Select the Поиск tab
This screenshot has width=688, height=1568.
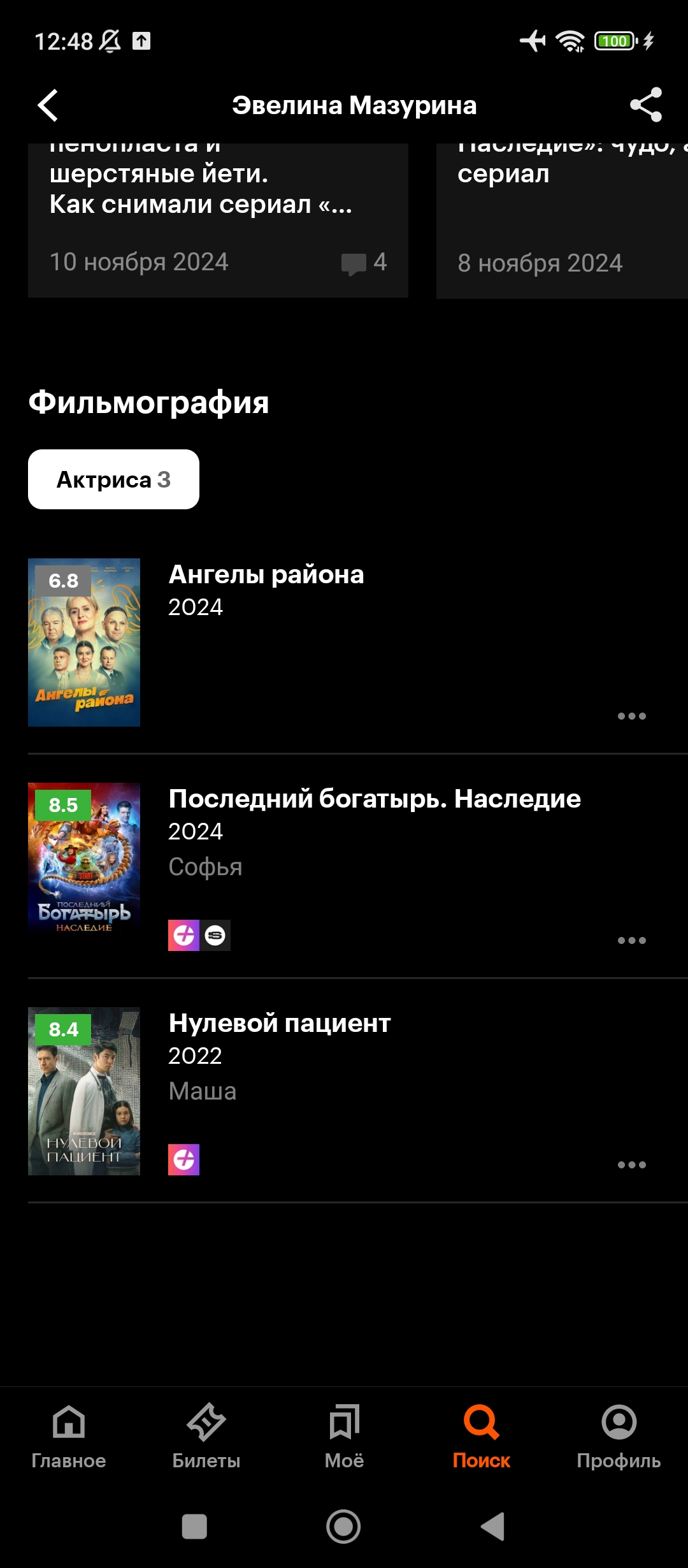click(x=482, y=1435)
